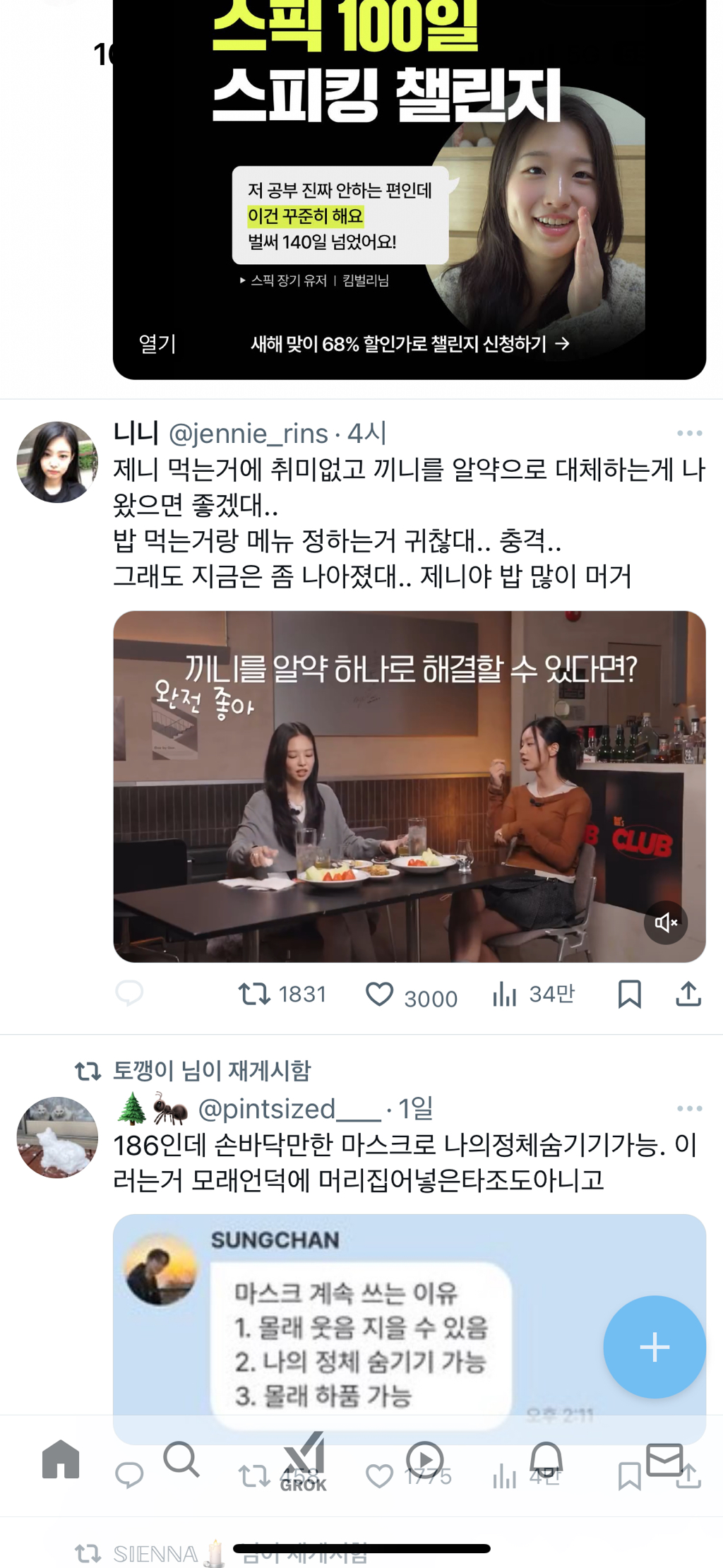This screenshot has width=723, height=1568.
Task: Open the Messages tab
Action: [x=664, y=1459]
